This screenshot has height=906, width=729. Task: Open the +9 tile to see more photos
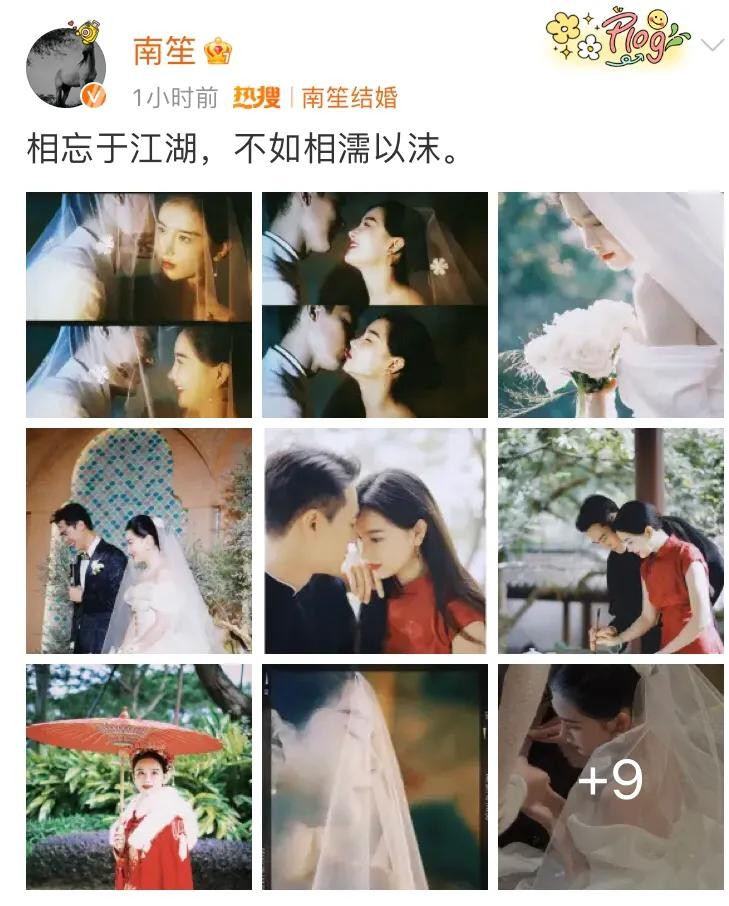pyautogui.click(x=610, y=777)
